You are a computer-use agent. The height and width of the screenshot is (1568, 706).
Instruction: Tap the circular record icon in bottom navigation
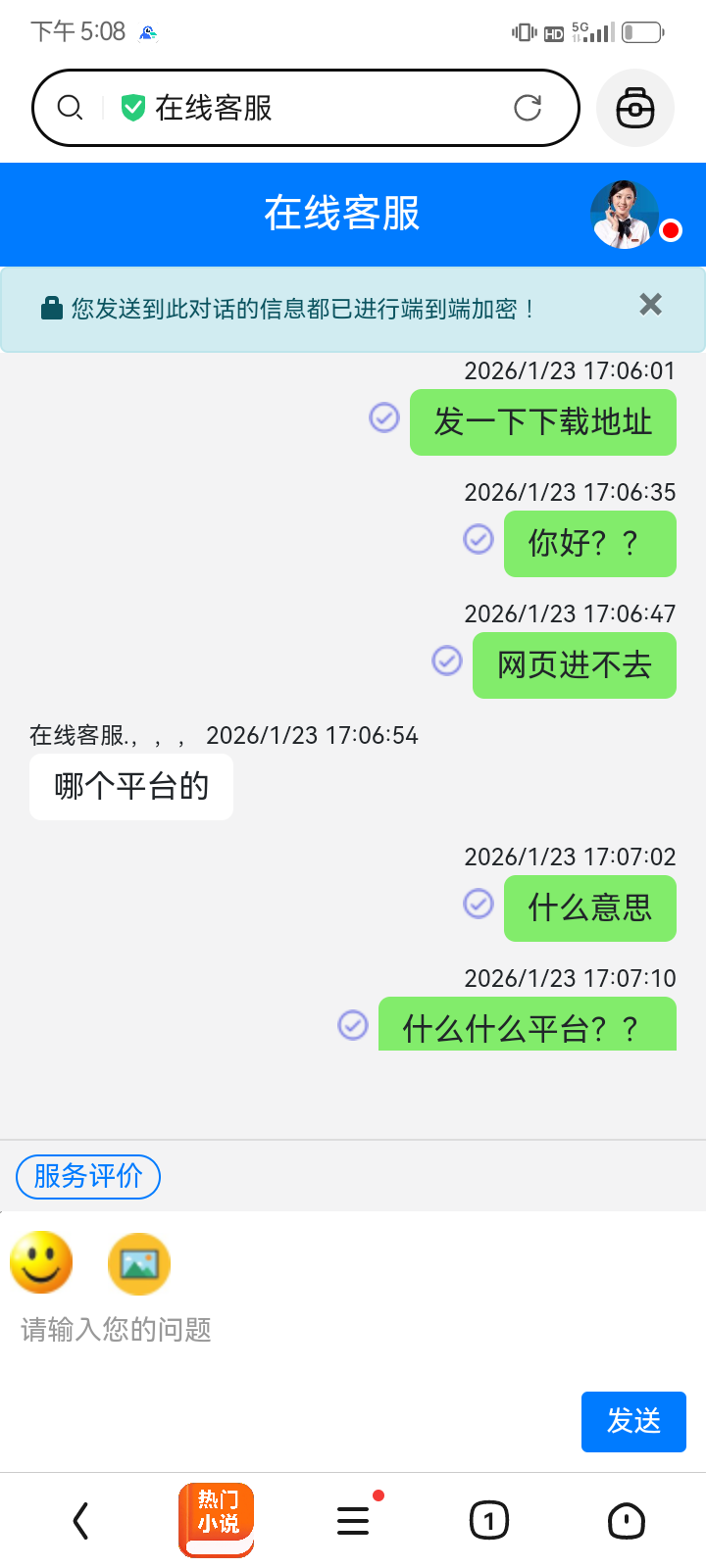coord(625,1520)
